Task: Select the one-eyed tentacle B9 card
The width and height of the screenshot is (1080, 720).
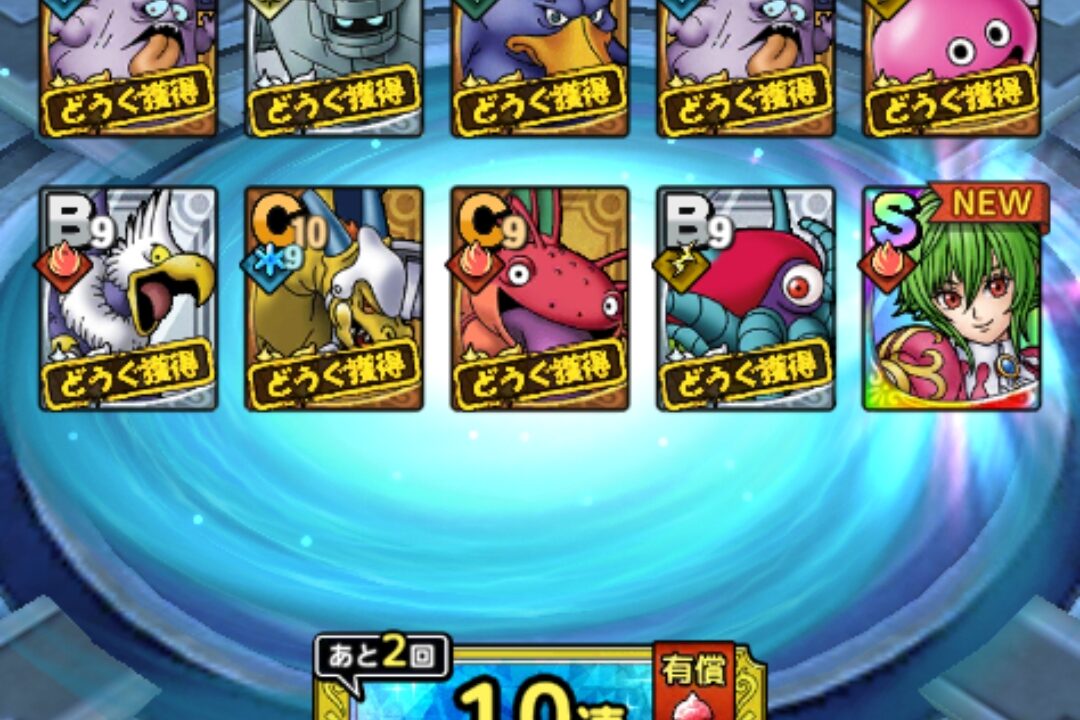Action: click(x=746, y=298)
